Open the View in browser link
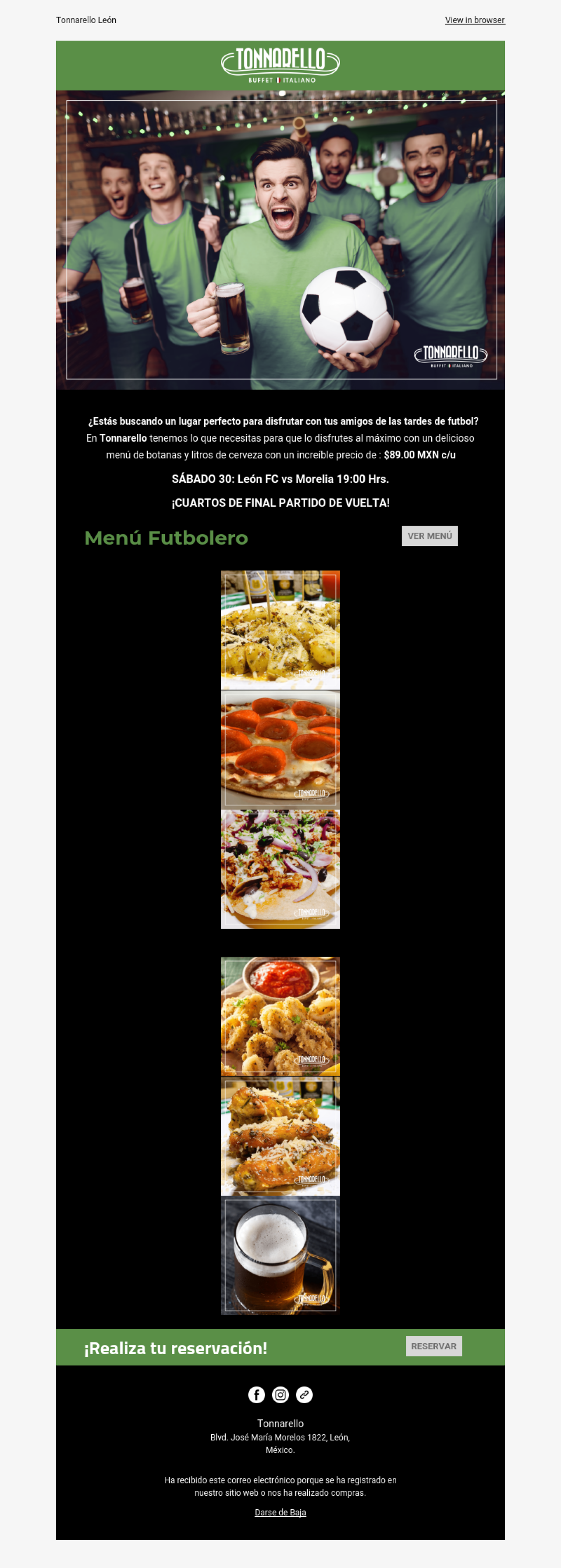The image size is (561, 1568). (475, 20)
